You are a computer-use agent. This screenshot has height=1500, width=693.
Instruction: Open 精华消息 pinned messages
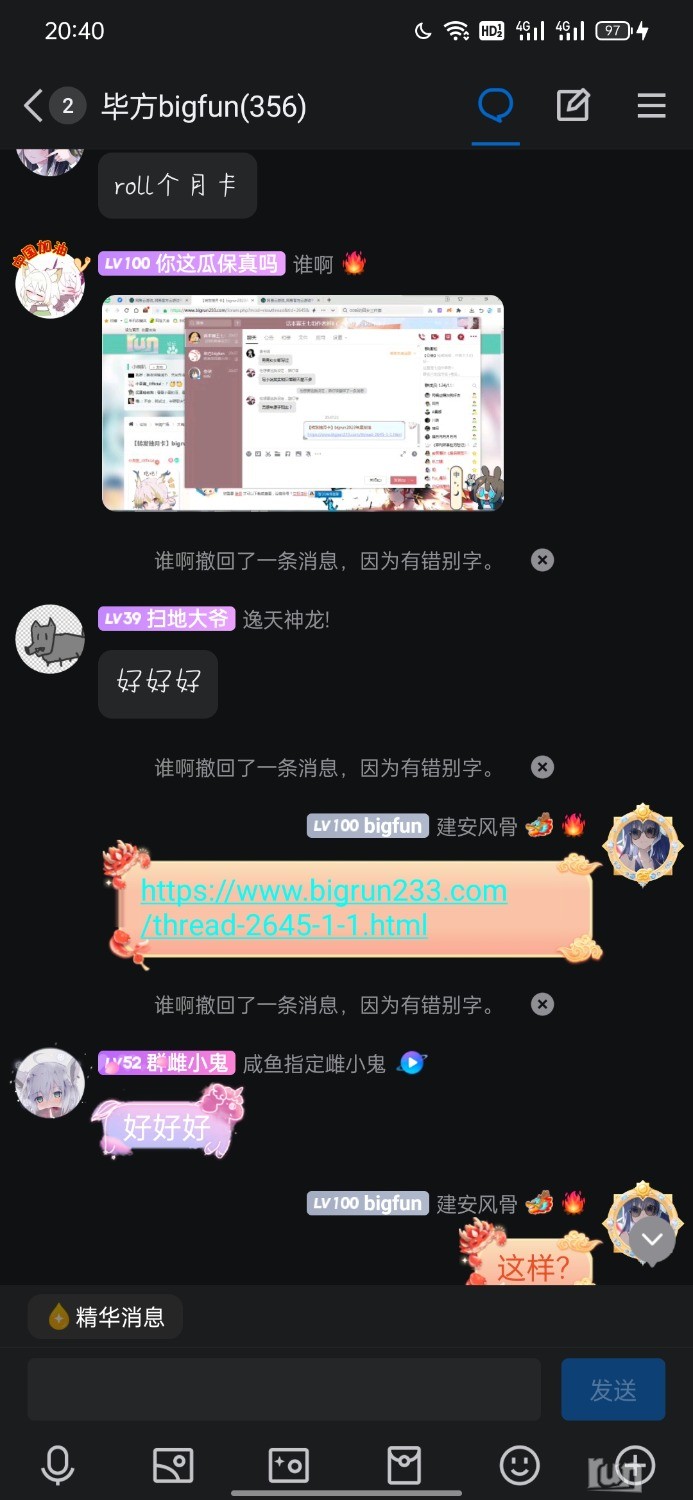pyautogui.click(x=105, y=1317)
